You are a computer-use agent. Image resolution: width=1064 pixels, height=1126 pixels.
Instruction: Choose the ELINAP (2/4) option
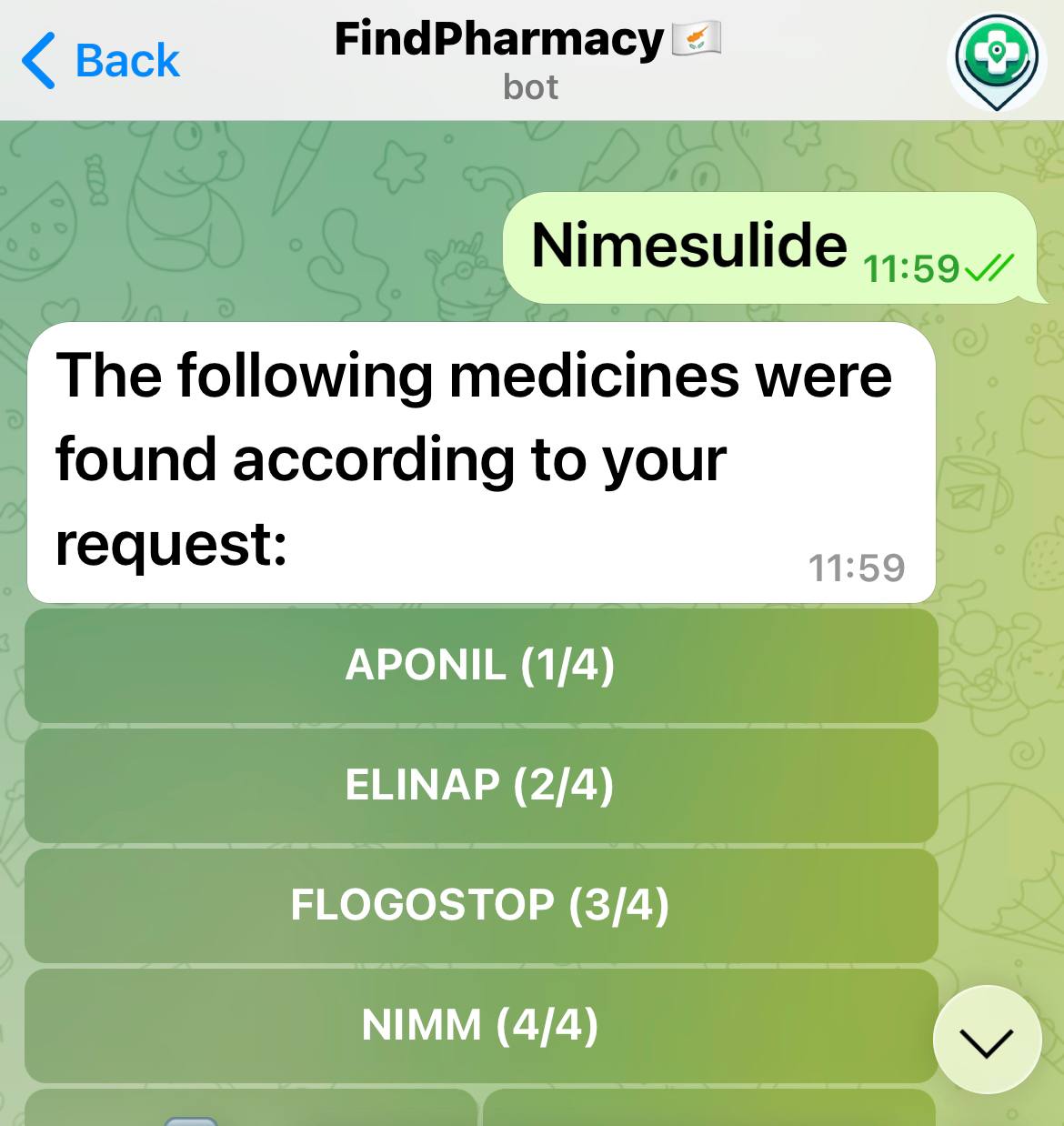tap(480, 785)
